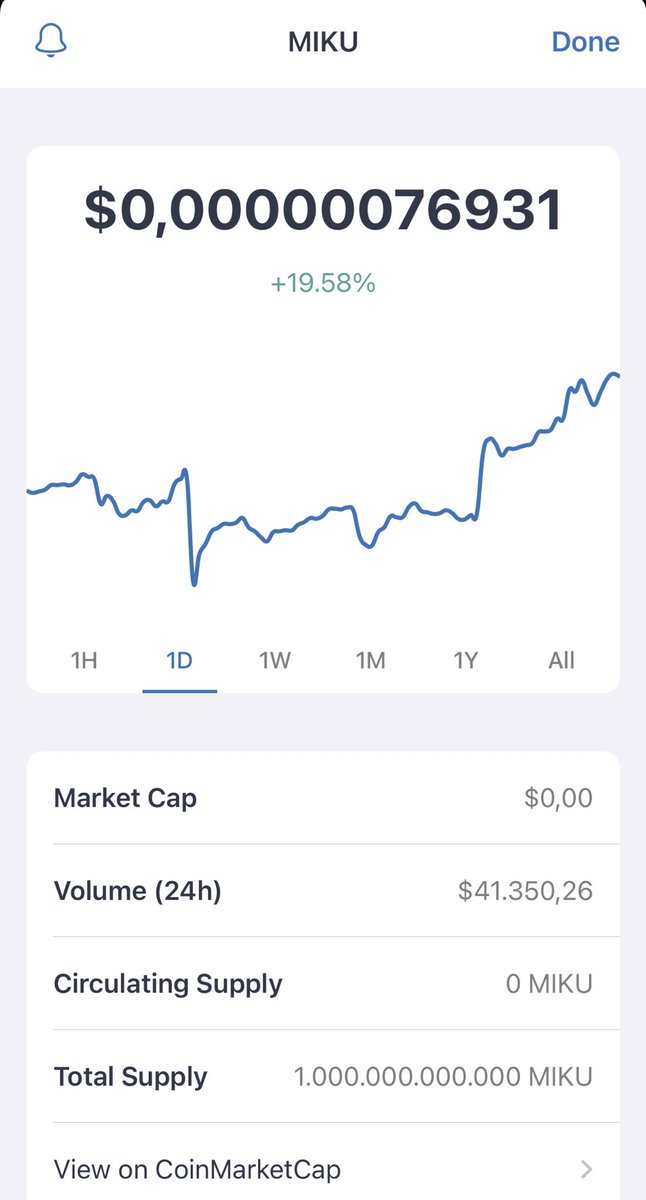Show the 1W price chart

tap(275, 660)
